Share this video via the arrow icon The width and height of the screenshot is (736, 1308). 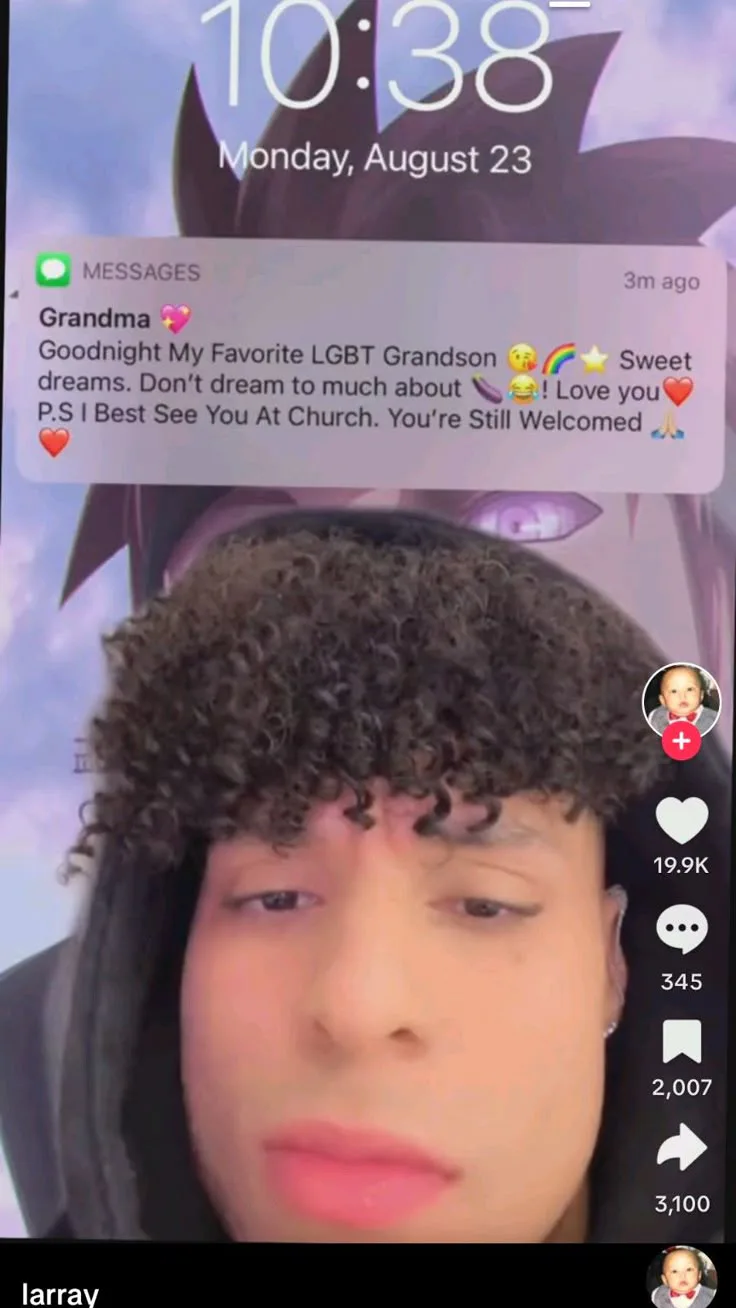point(681,1149)
